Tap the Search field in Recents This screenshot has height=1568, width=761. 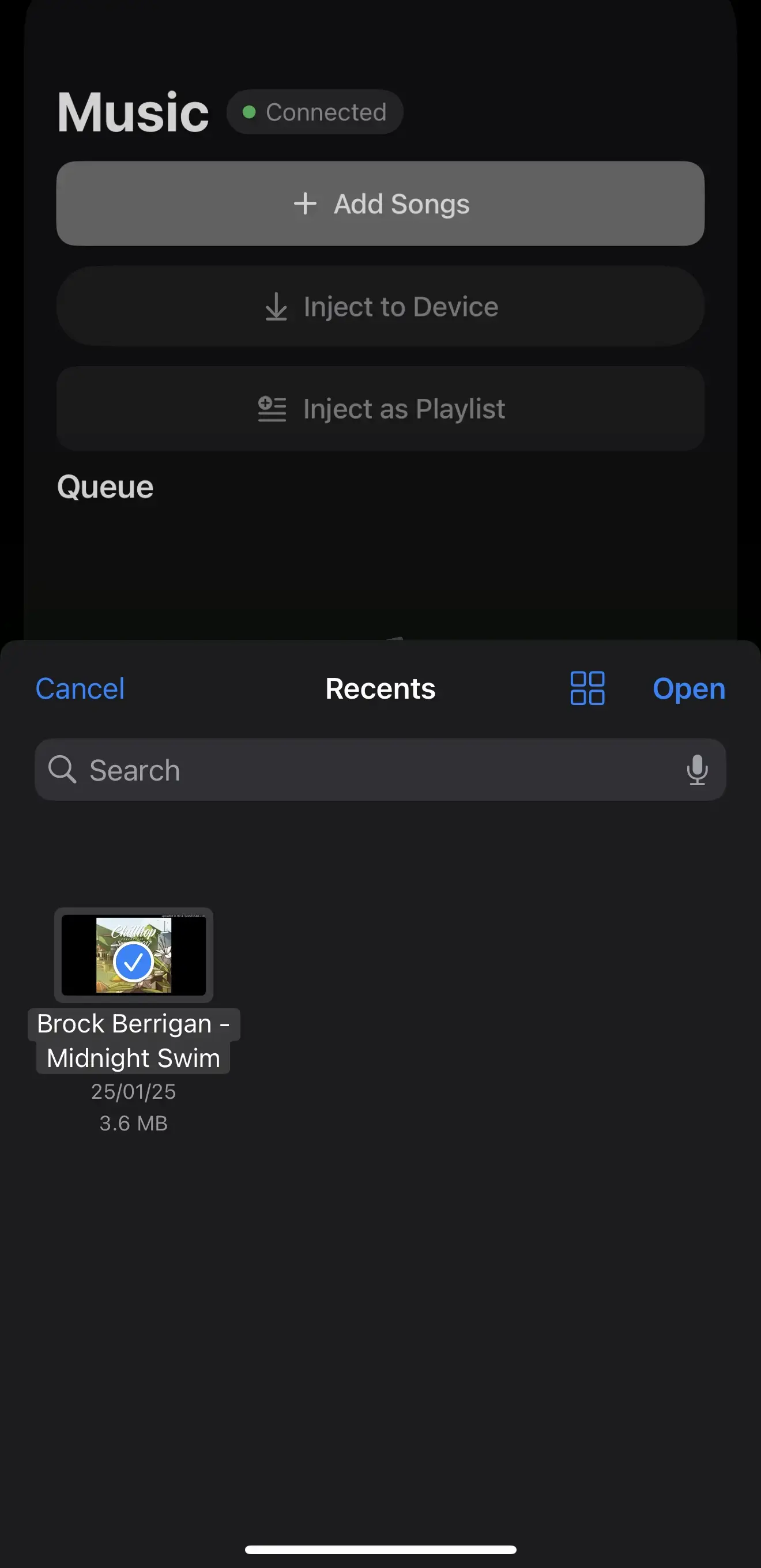coord(366,770)
